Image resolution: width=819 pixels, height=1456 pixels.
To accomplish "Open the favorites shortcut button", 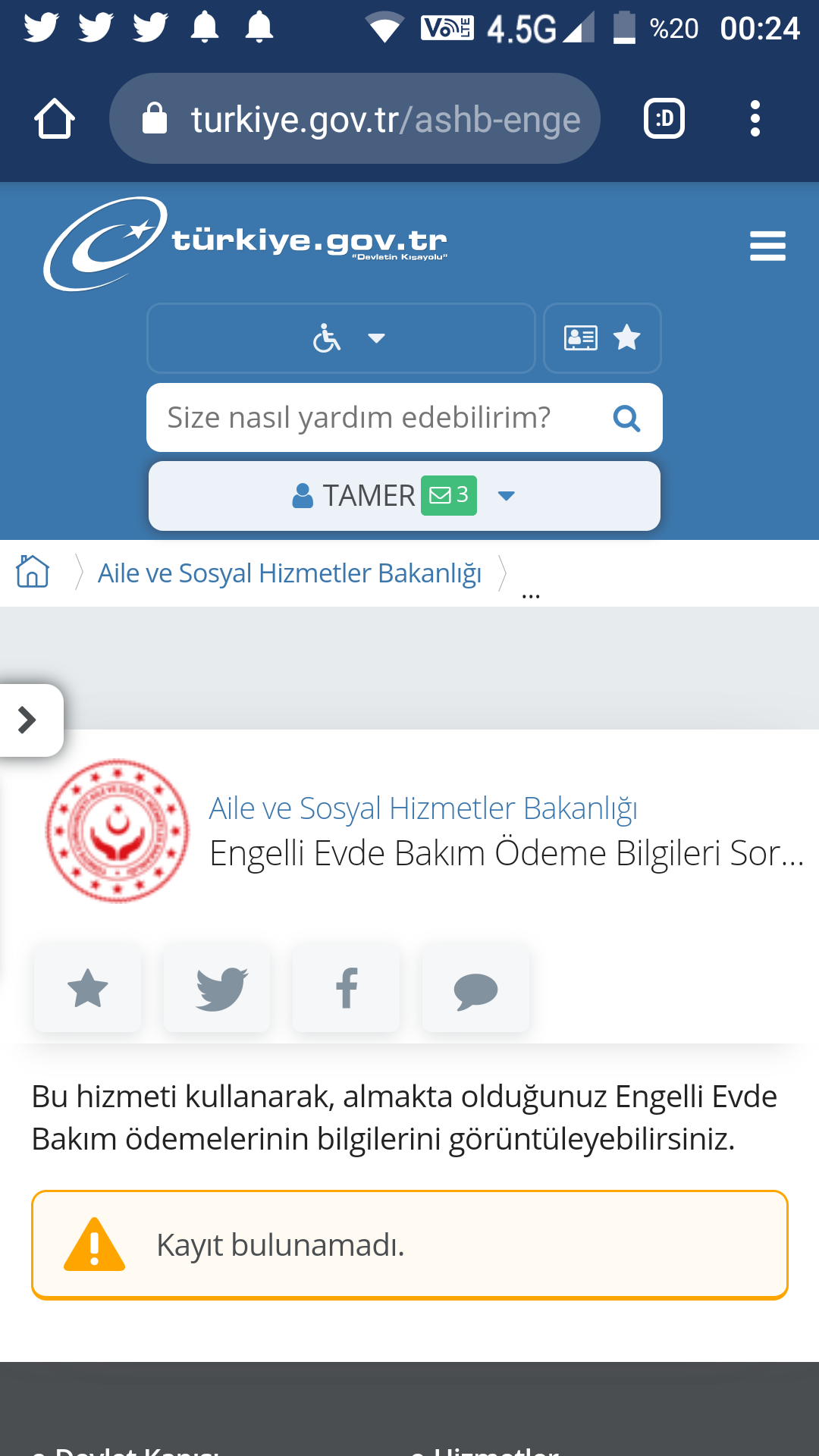I will pyautogui.click(x=602, y=338).
